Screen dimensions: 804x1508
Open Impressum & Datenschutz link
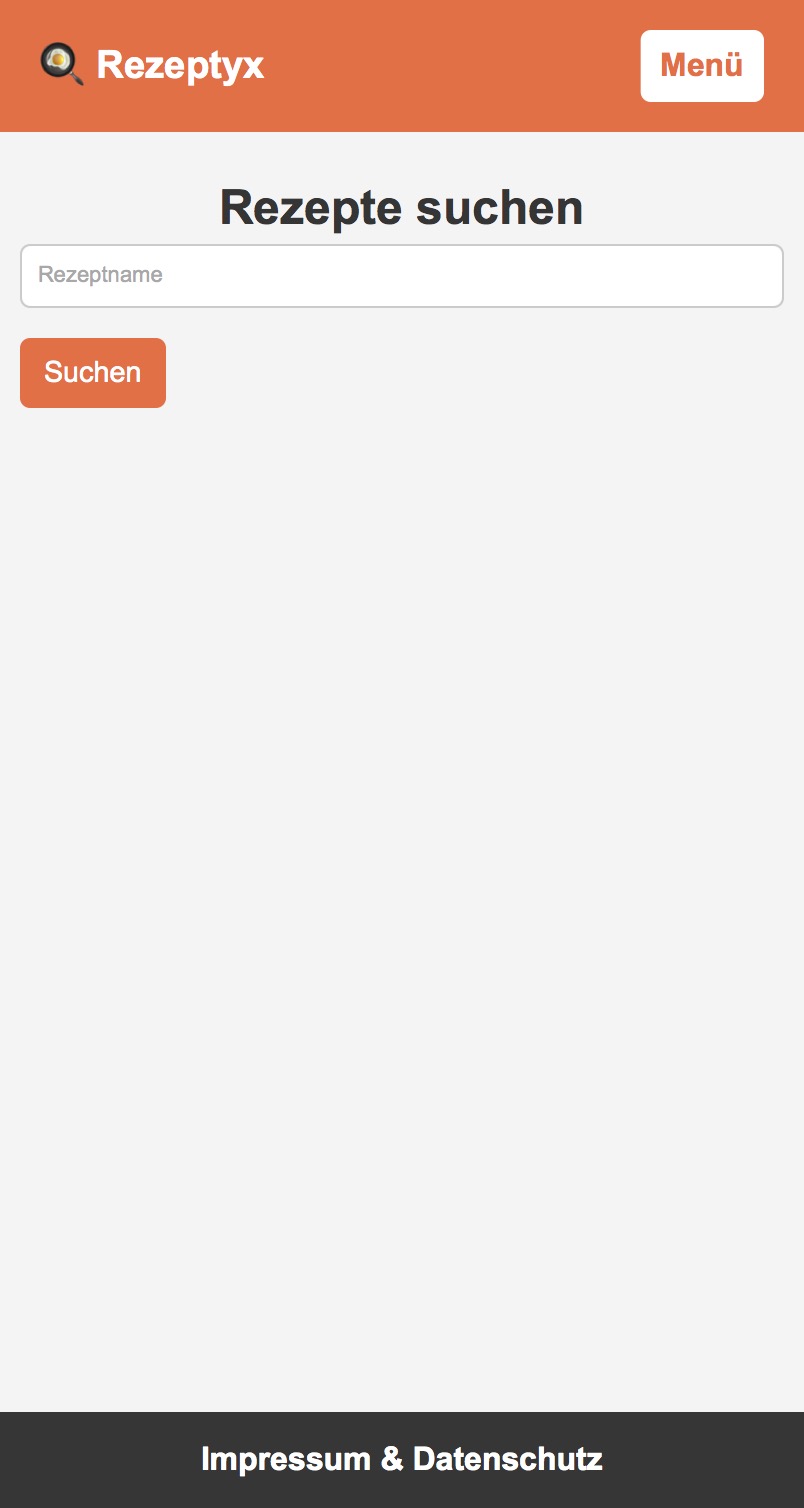tap(401, 1459)
